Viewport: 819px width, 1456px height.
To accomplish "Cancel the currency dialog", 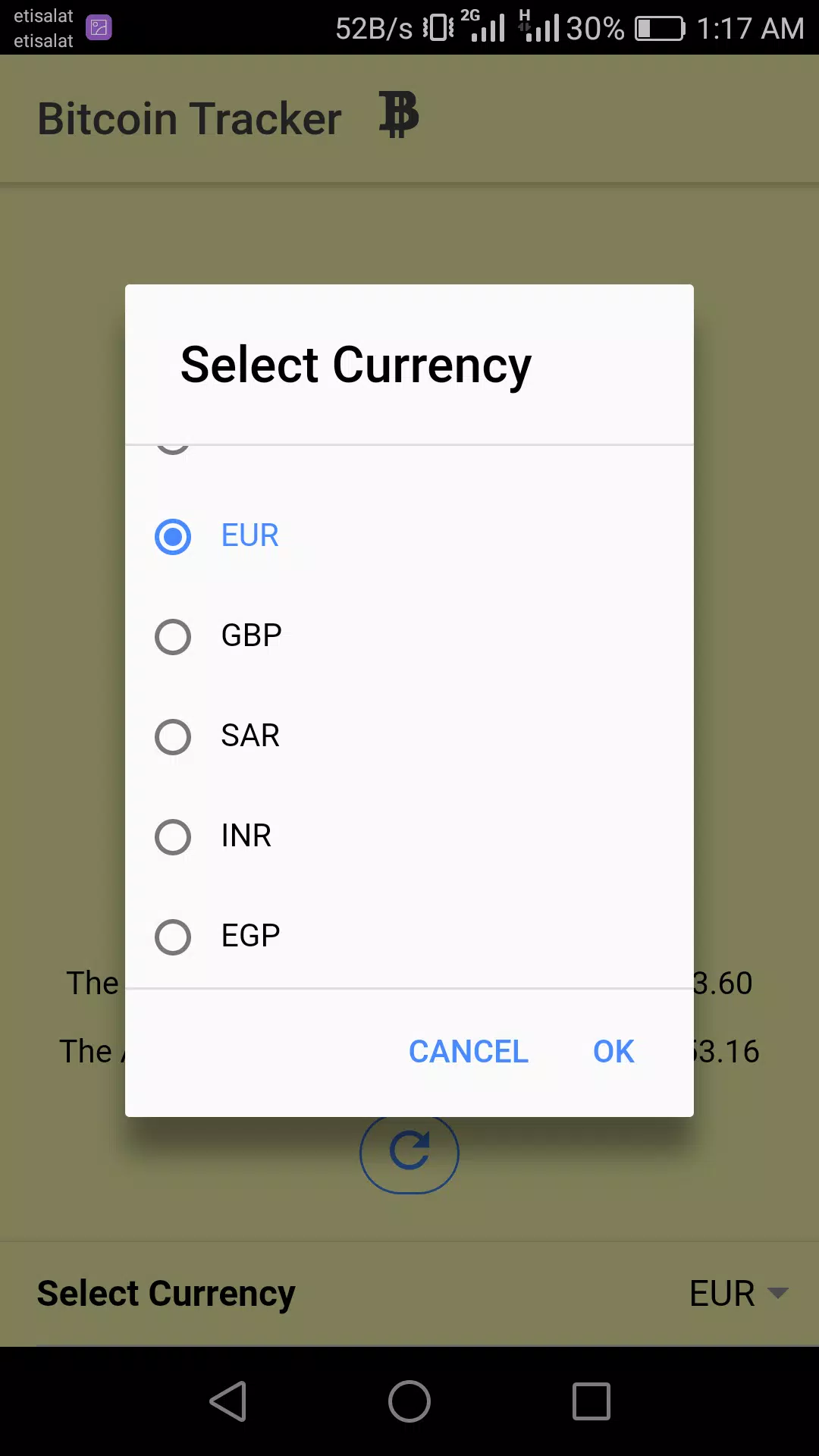I will [469, 1052].
